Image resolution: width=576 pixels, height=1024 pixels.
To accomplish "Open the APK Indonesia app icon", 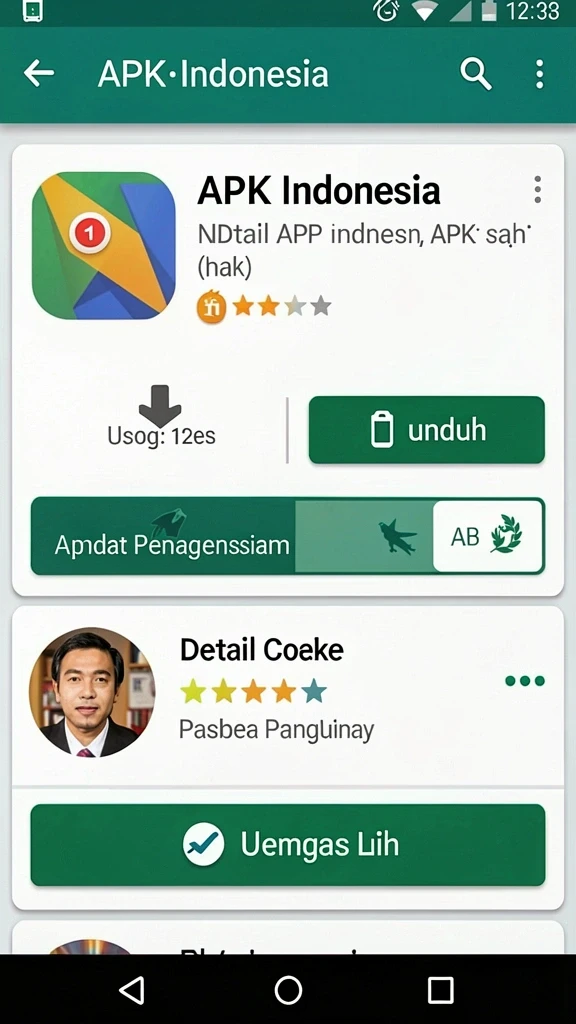I will pos(104,246).
